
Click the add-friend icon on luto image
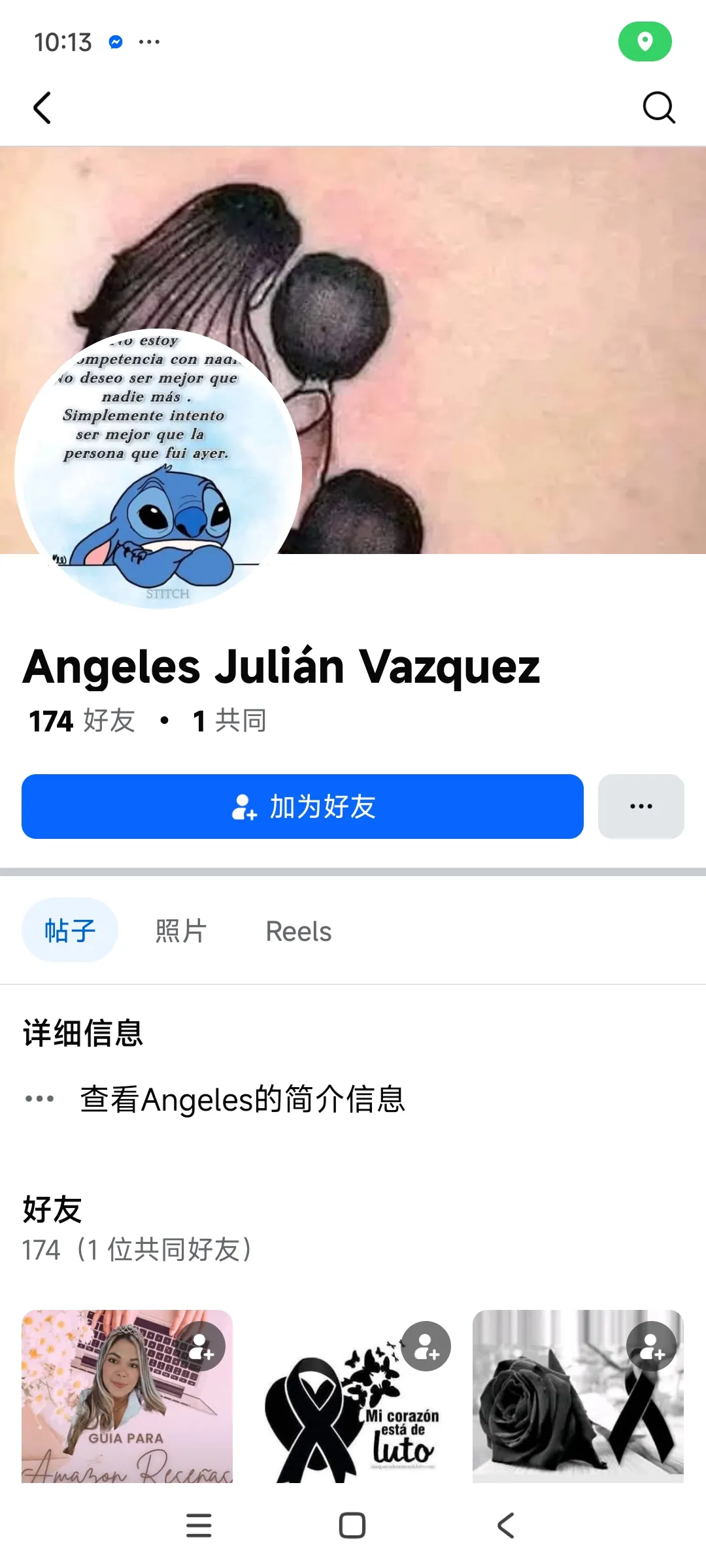point(427,1346)
